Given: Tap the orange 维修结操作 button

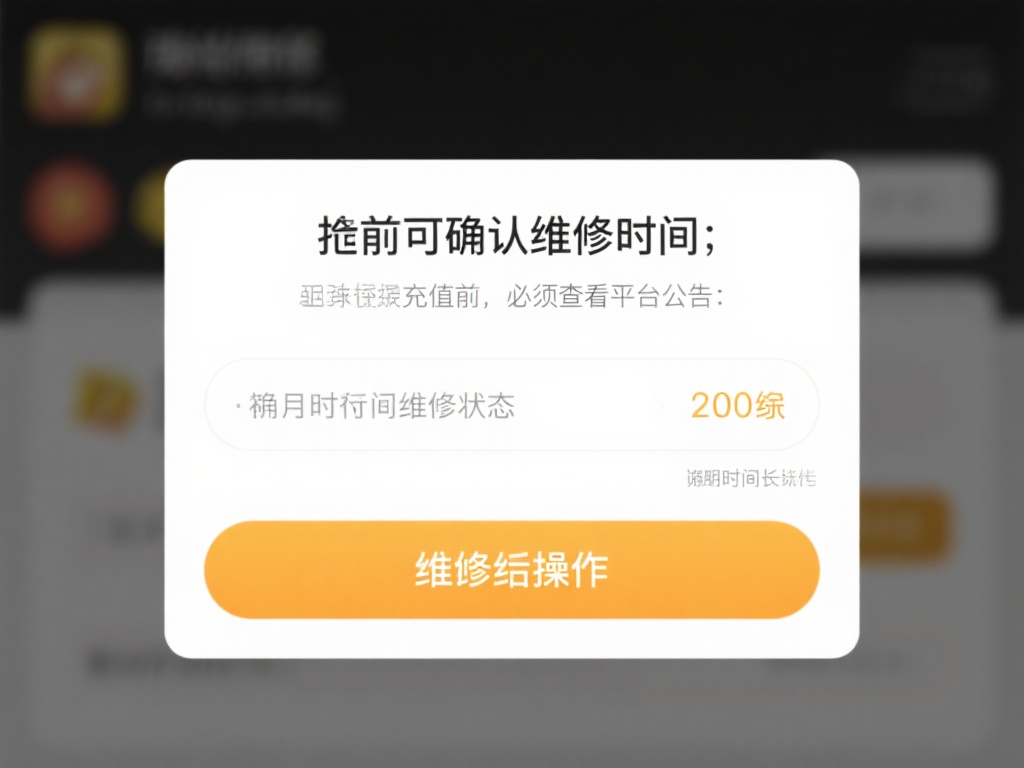Looking at the screenshot, I should 511,570.
